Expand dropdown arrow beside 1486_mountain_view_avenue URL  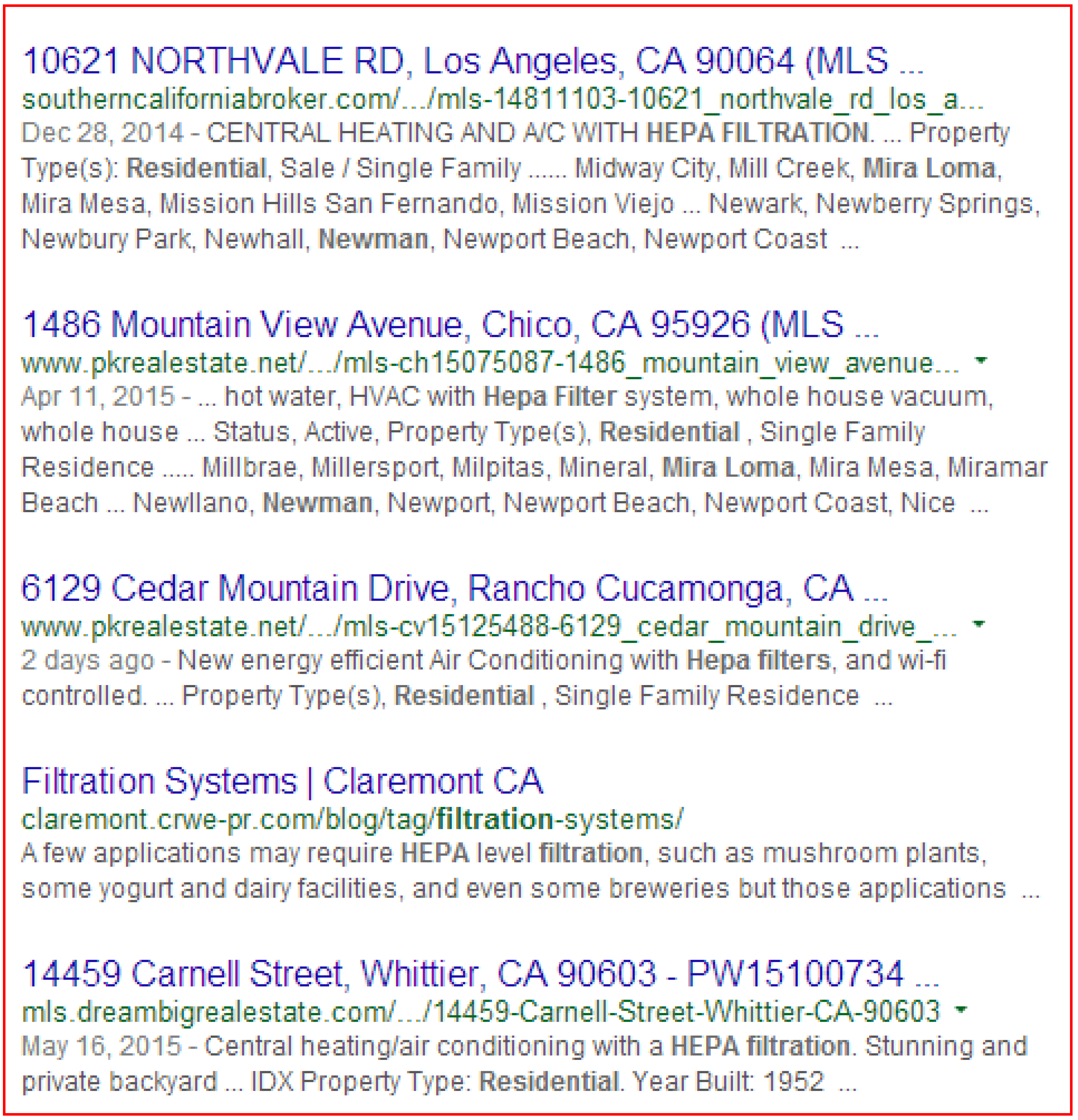(981, 361)
